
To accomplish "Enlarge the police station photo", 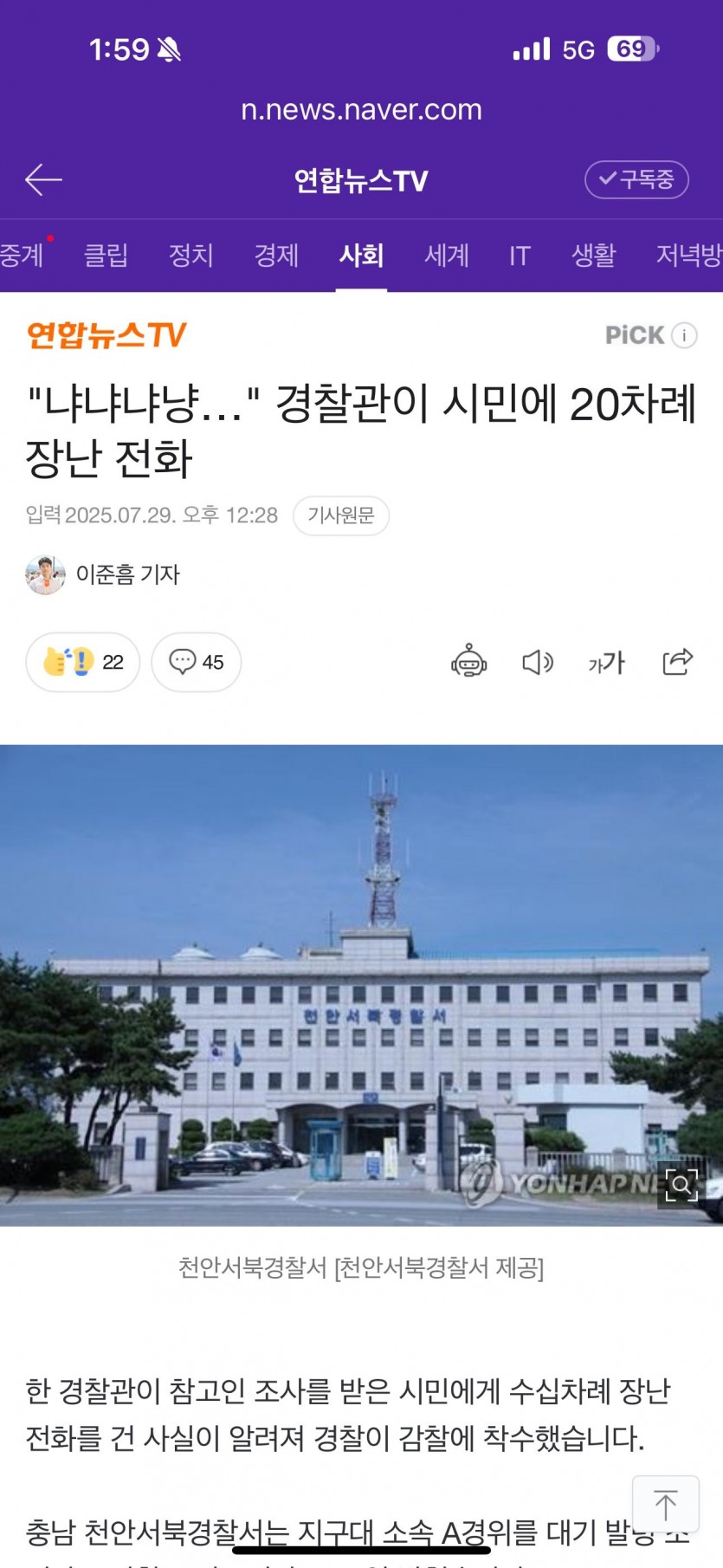I will coord(681,1184).
